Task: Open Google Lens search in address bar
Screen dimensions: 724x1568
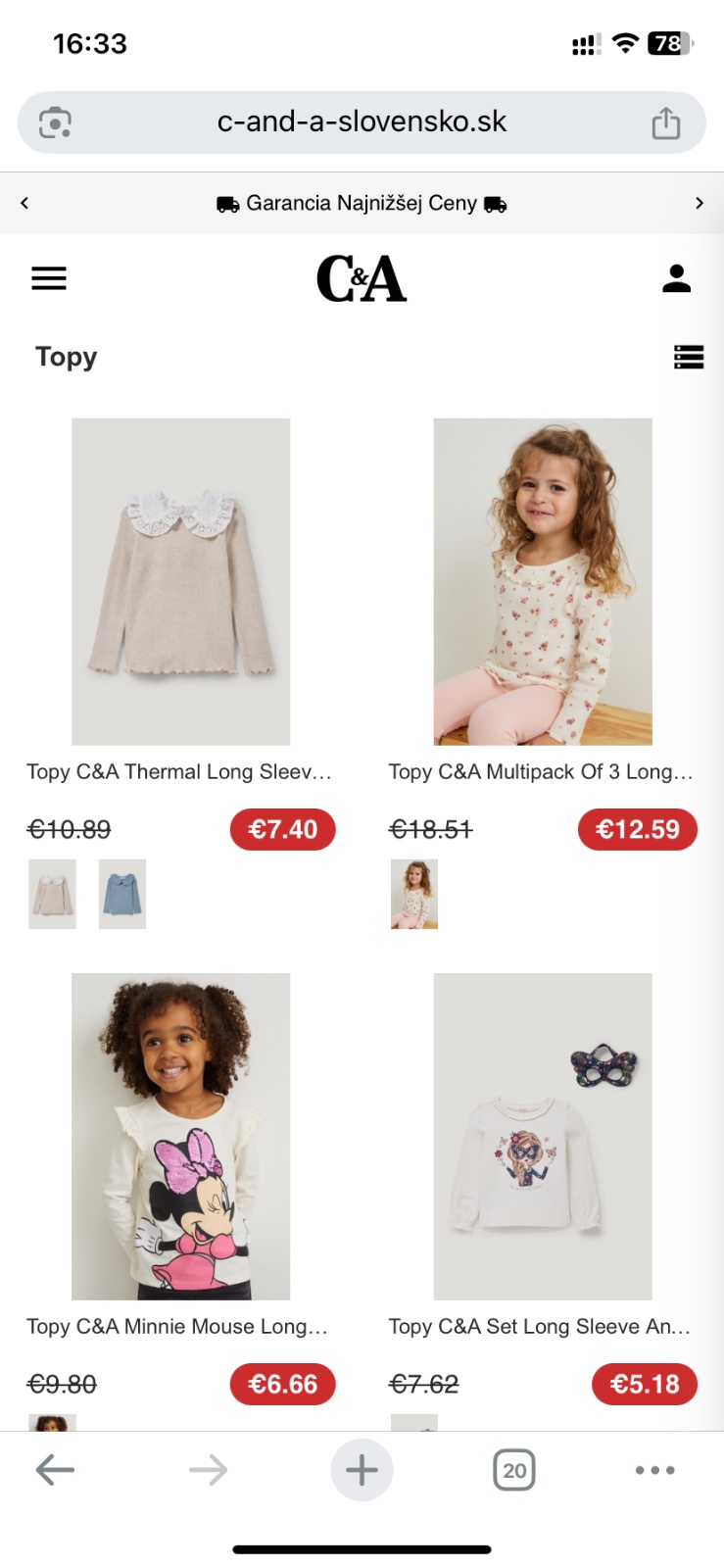Action: [55, 123]
